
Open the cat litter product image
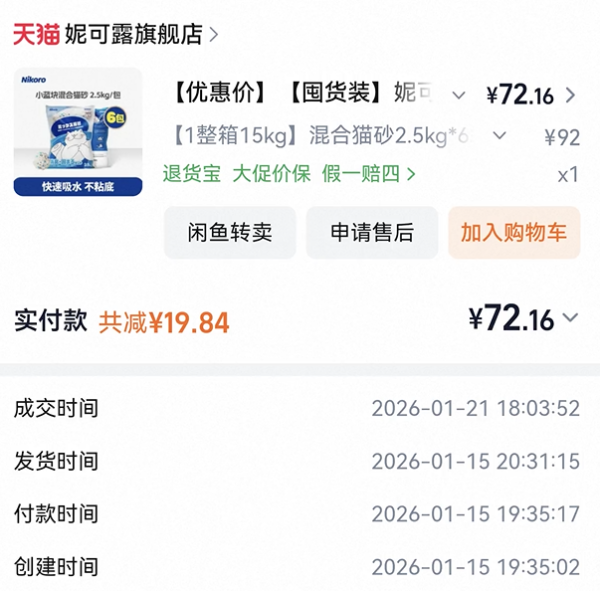point(78,132)
